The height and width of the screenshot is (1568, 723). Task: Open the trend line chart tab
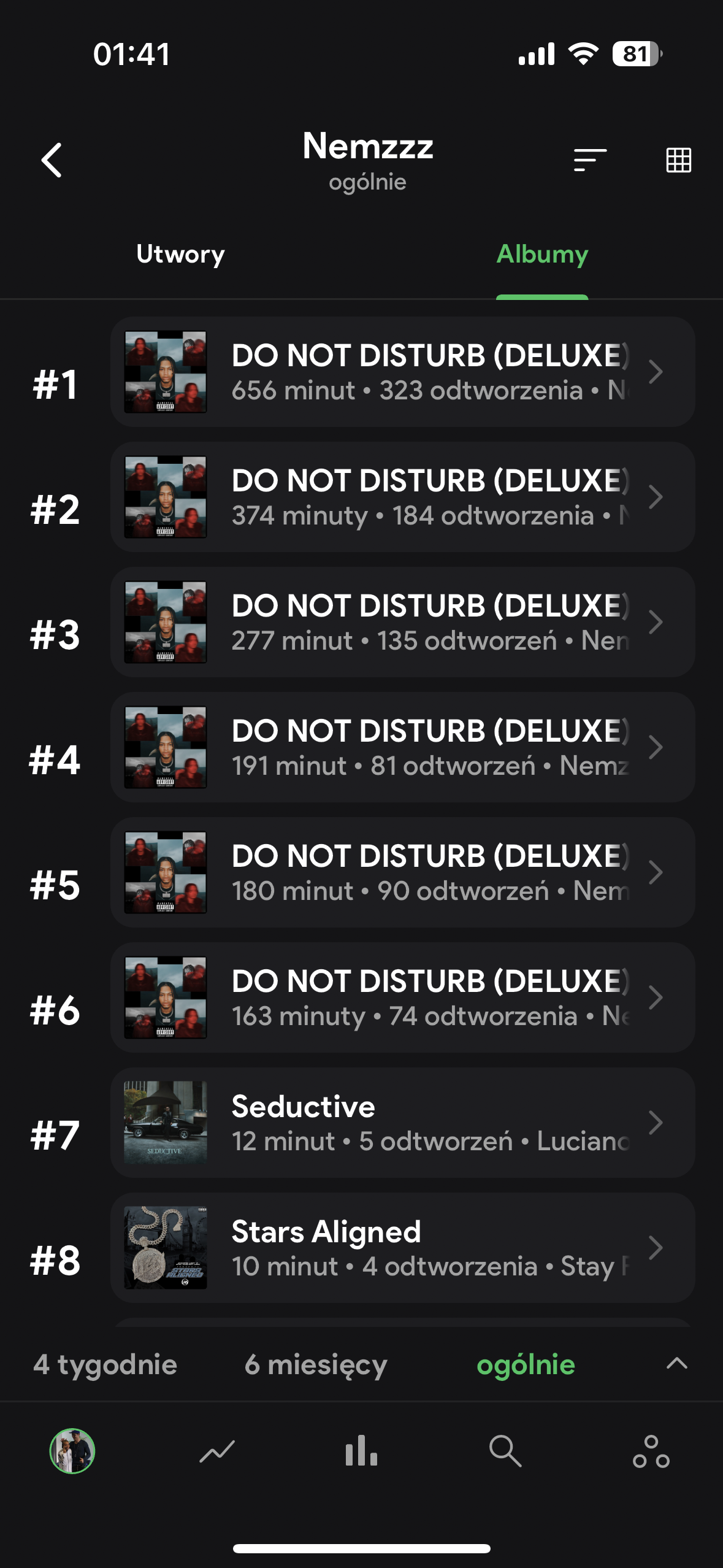point(217,1451)
